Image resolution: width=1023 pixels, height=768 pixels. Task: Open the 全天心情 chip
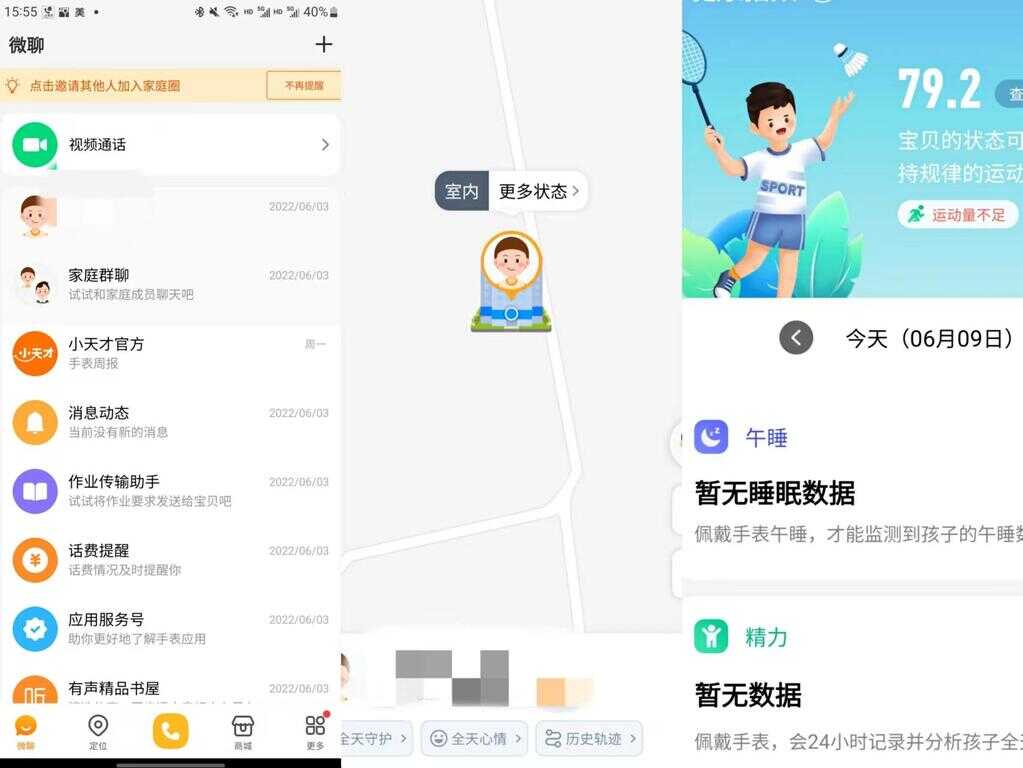tap(474, 739)
